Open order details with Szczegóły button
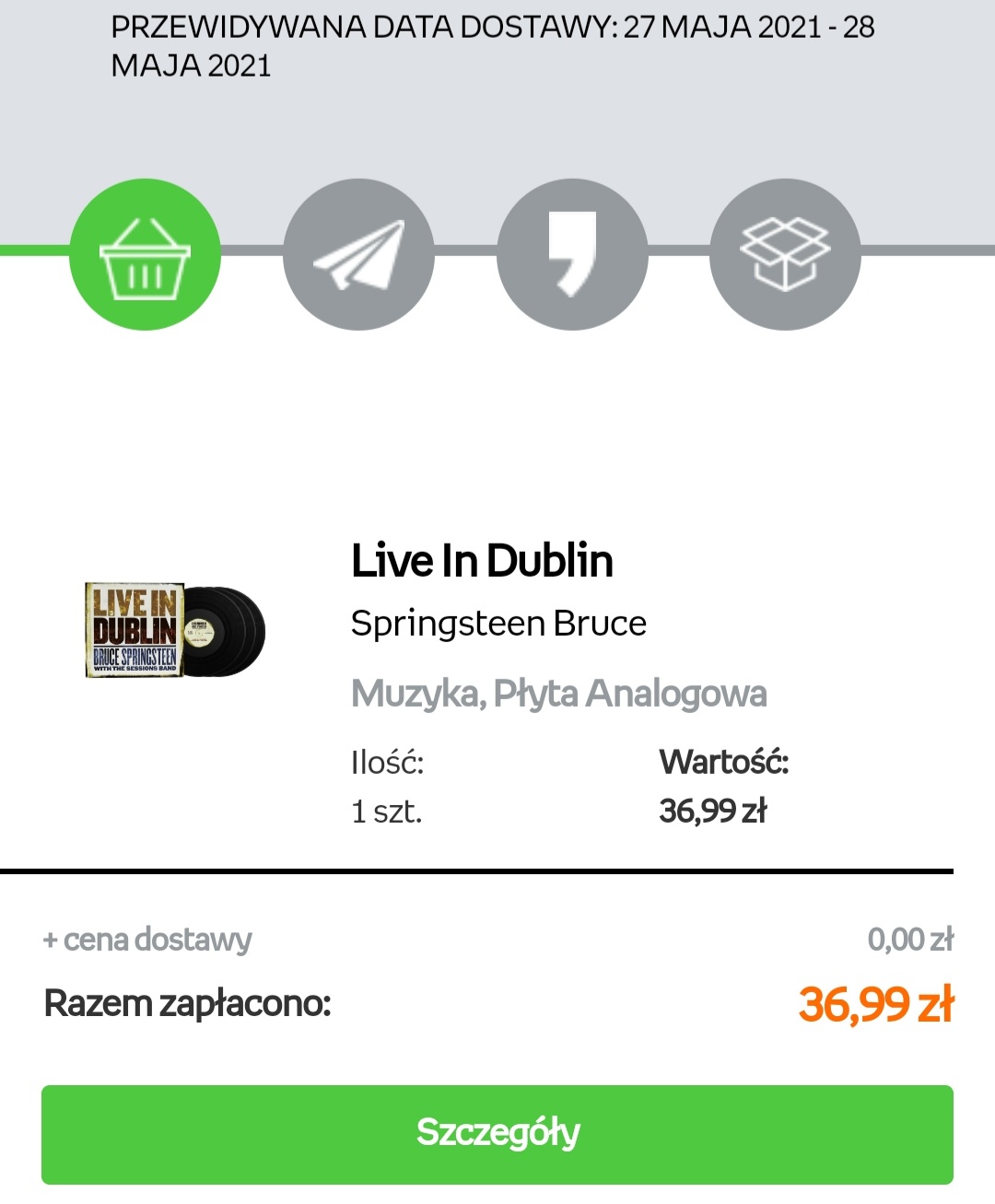This screenshot has height=1204, width=995. (497, 1134)
